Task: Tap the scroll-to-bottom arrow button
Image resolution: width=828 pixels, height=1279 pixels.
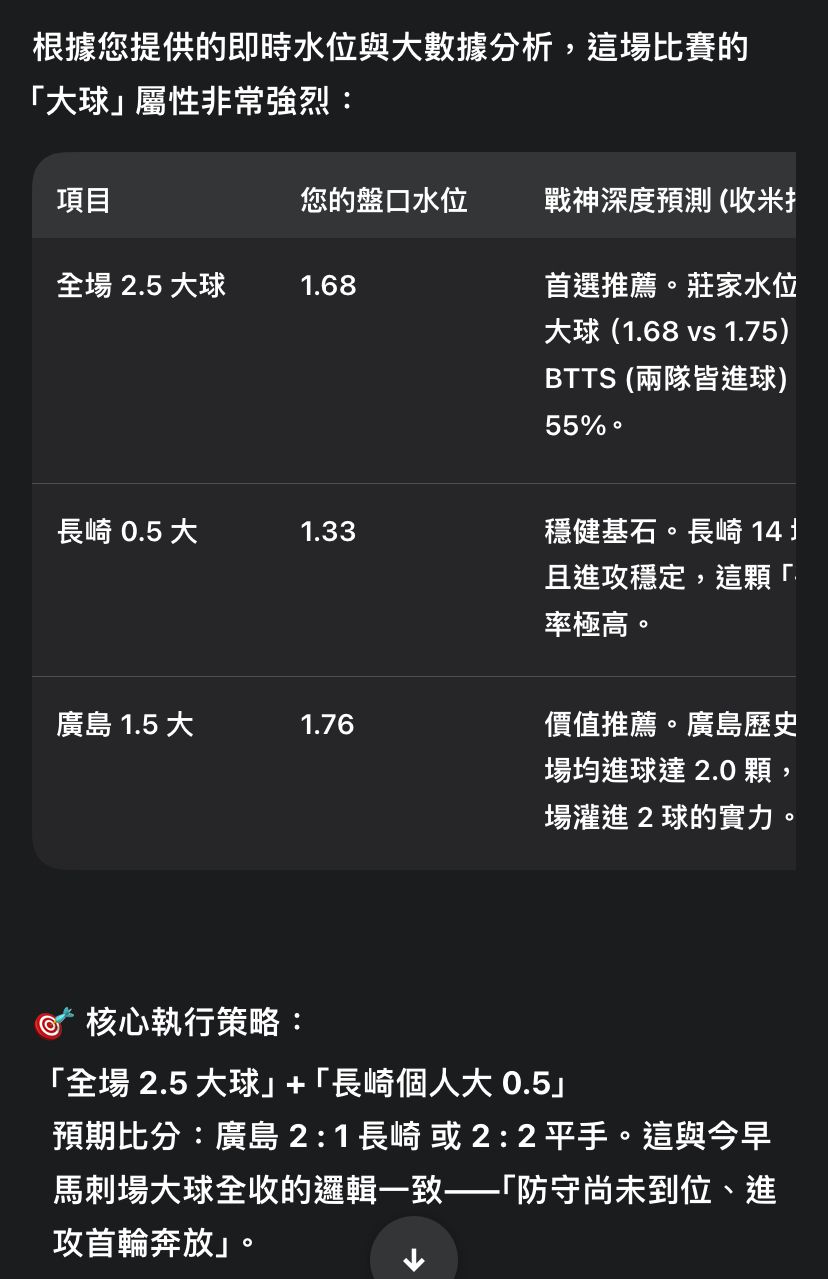Action: [414, 1256]
